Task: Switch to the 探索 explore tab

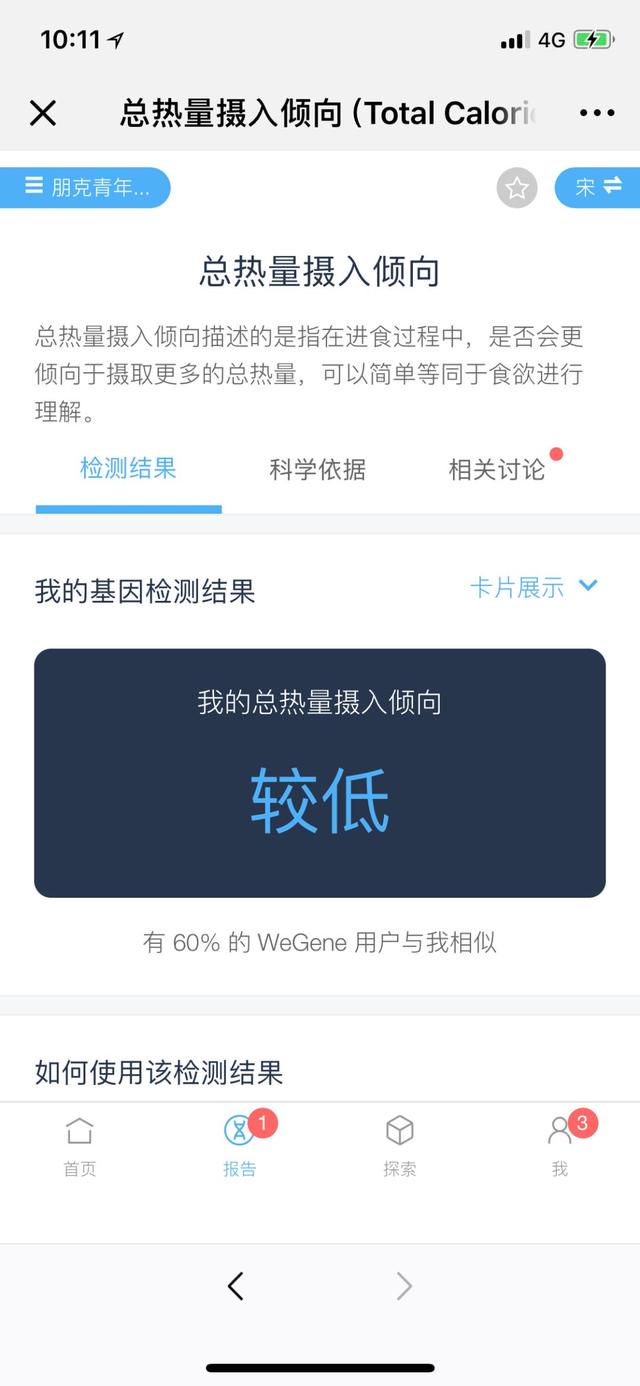Action: coord(400,1147)
